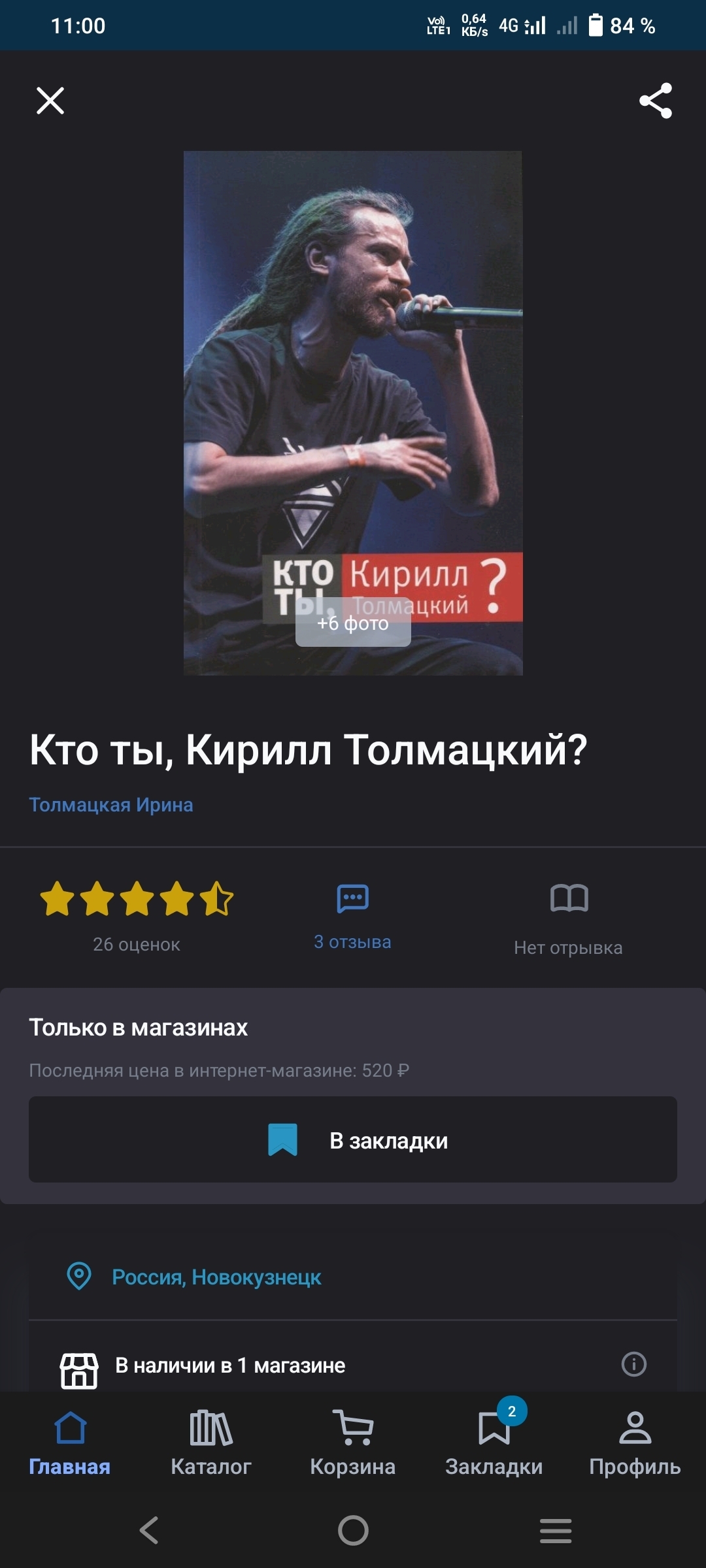Screen dimensions: 706x1568
Task: Share this book
Action: tap(656, 101)
